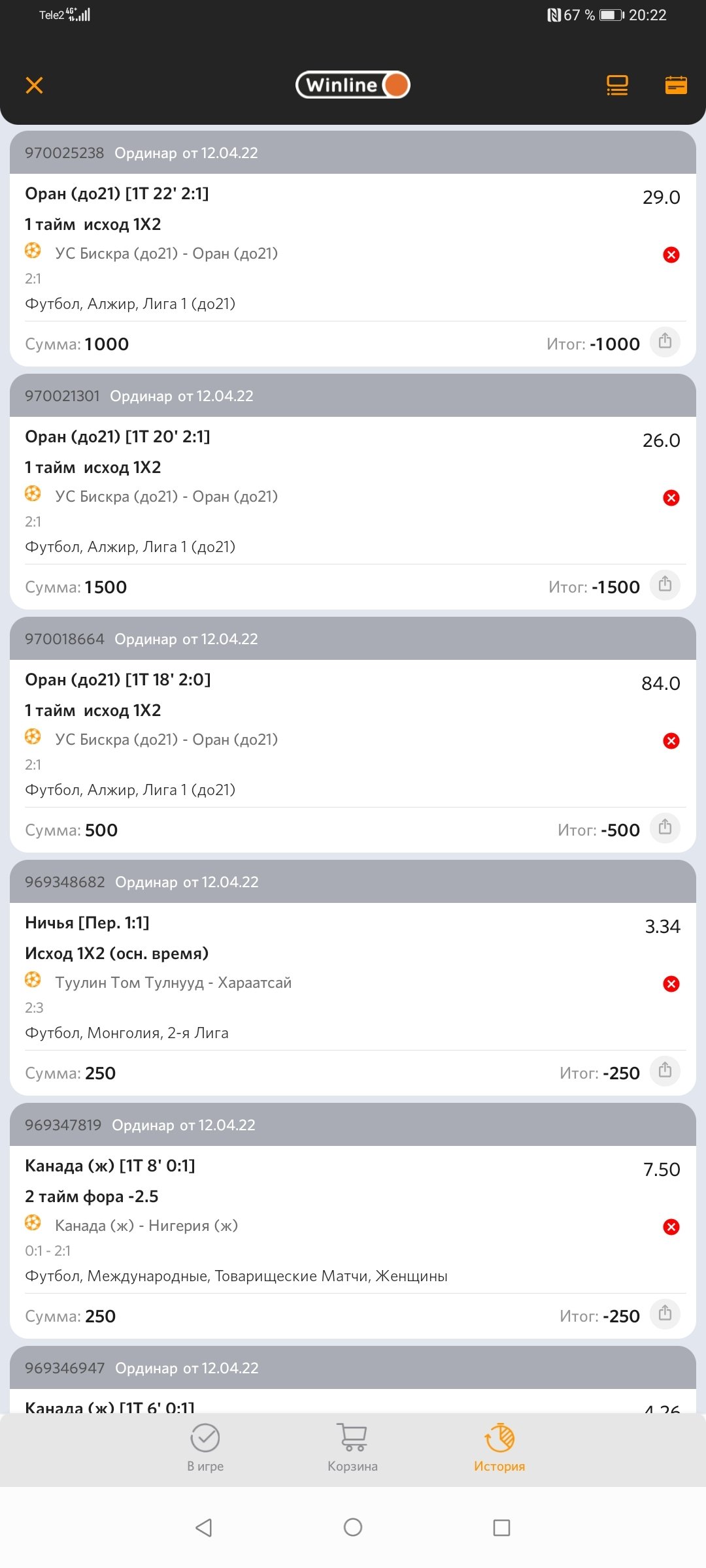
Task: Select the История tab
Action: [x=499, y=1448]
